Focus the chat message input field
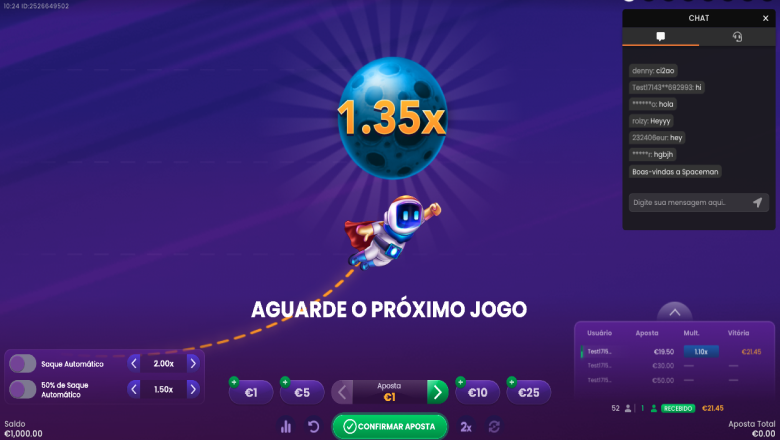 point(685,202)
